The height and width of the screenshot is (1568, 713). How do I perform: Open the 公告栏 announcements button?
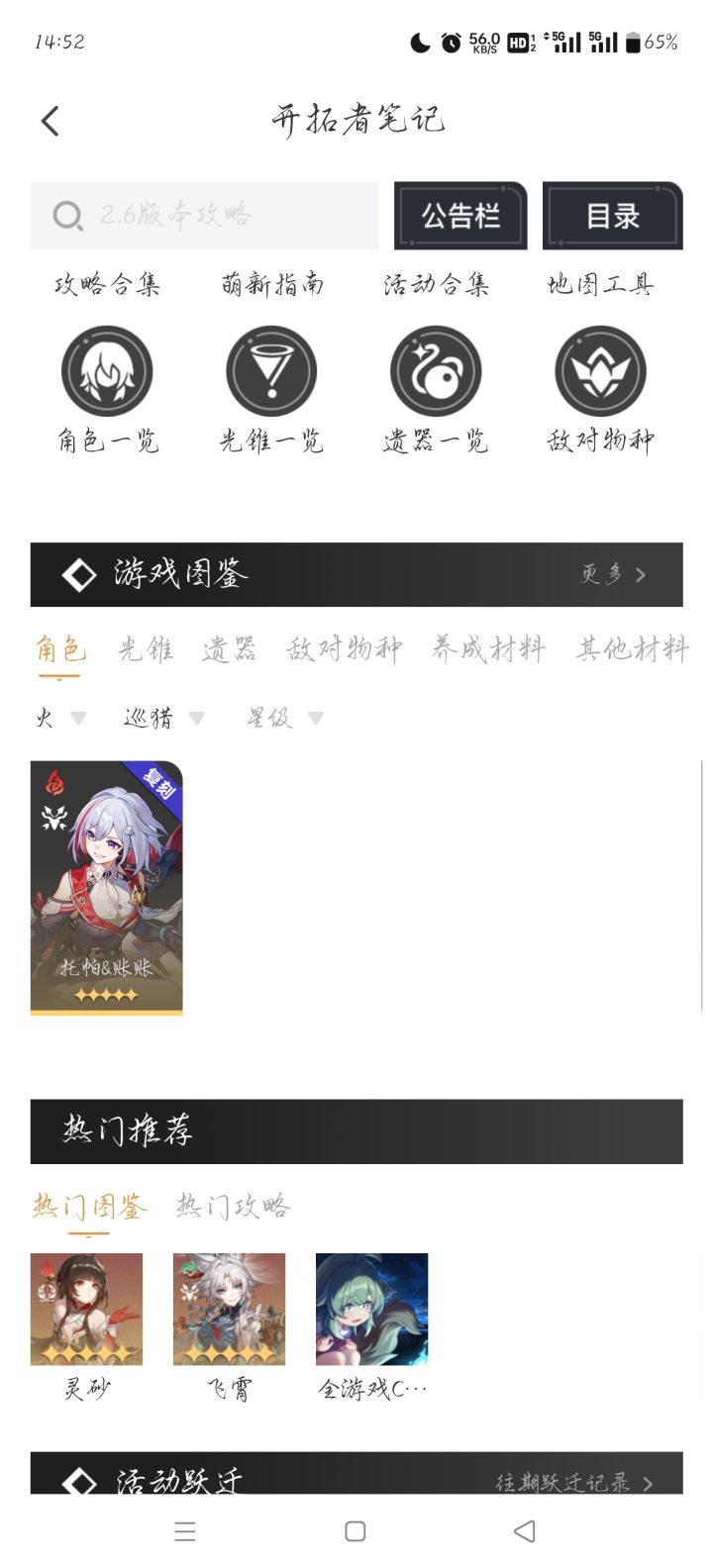coord(460,215)
